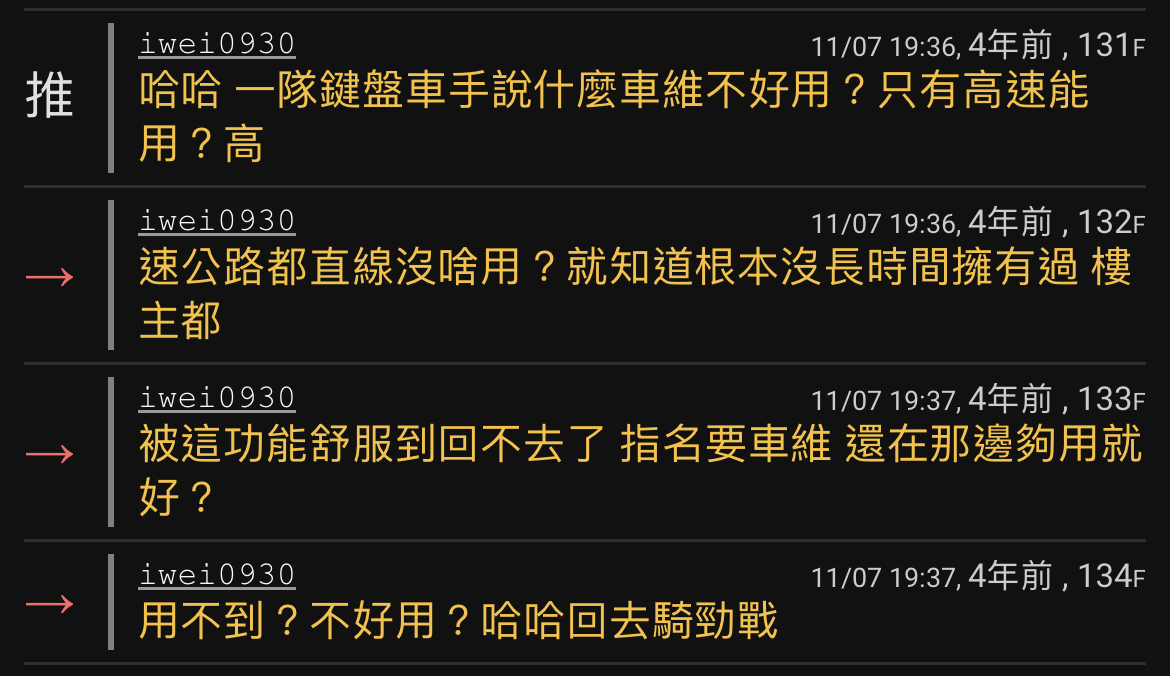Open iwei0930 profile on comment 131F
1170x676 pixels.
click(217, 45)
